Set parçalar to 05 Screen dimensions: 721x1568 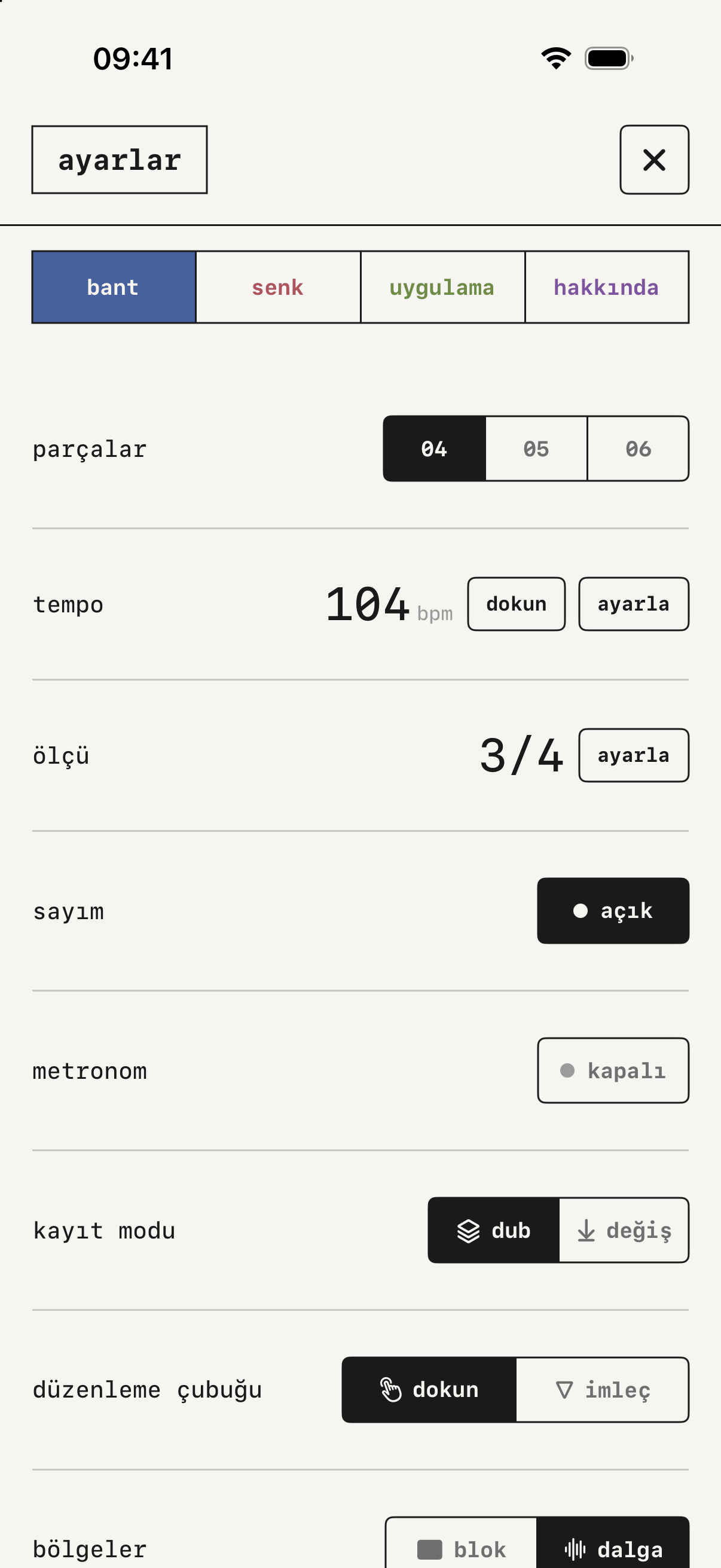(536, 449)
